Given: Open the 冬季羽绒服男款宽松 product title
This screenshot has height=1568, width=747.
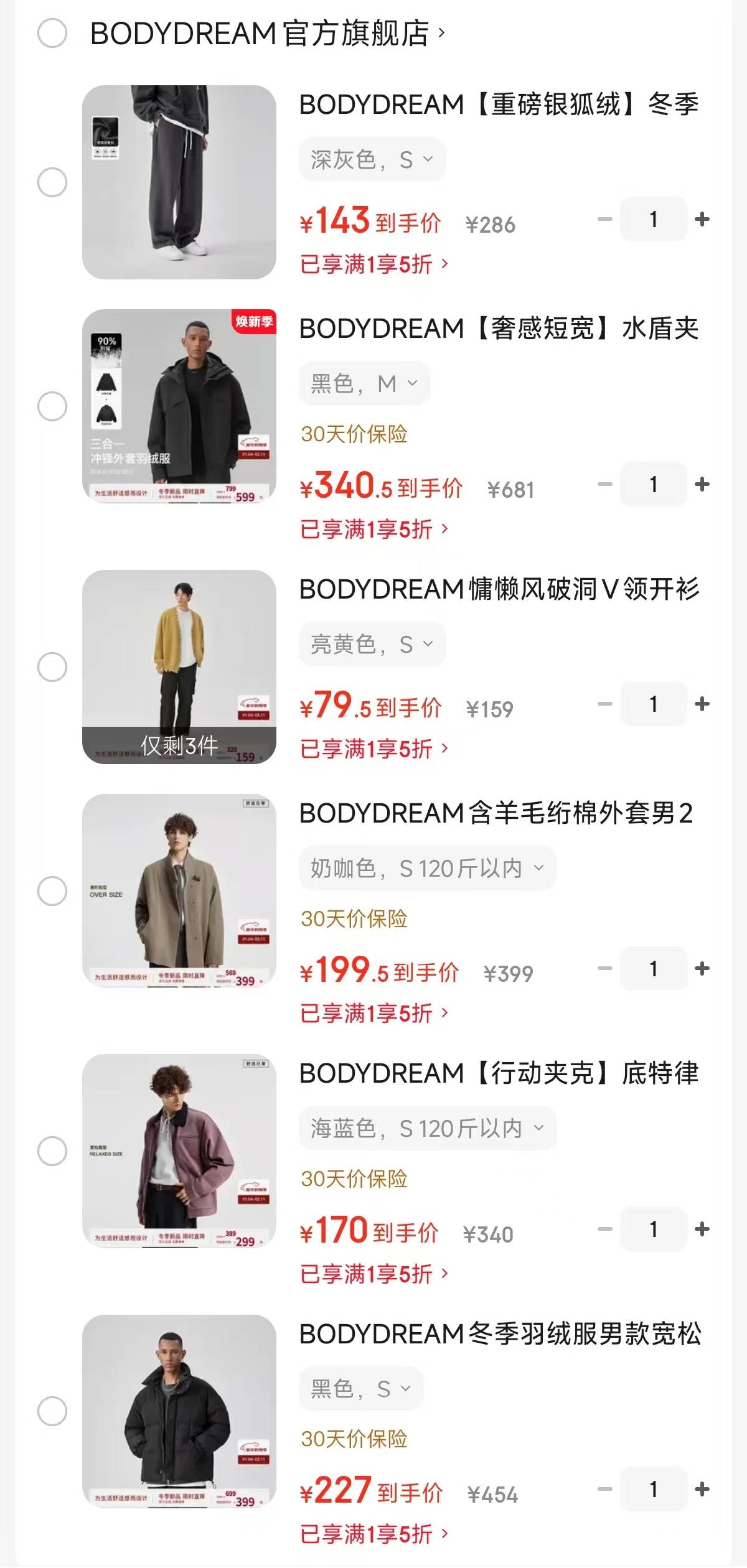Looking at the screenshot, I should (500, 1334).
